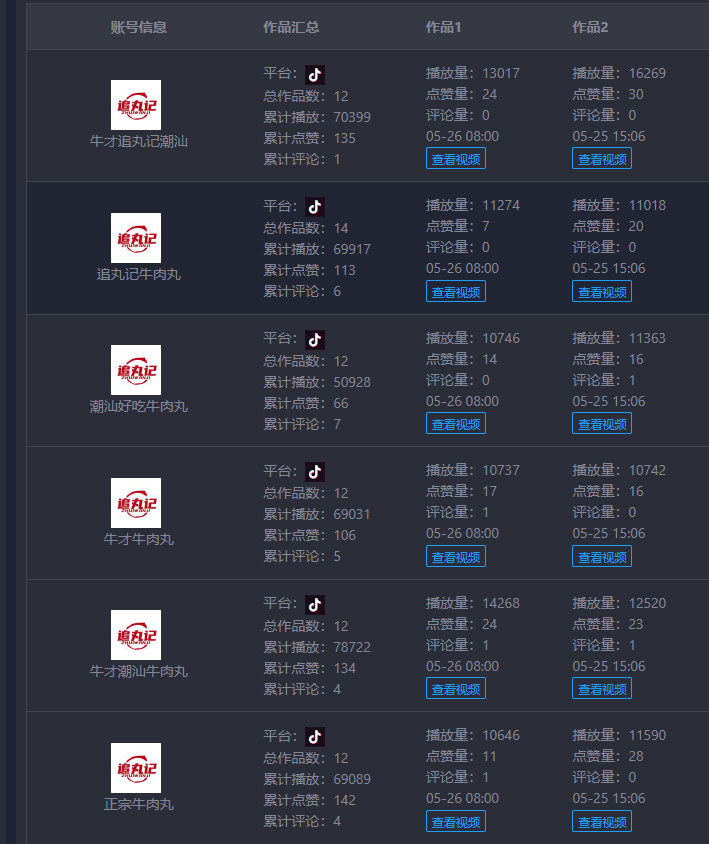Tap 查看视频 under 作品1 for 牛才牛肉丸
Viewport: 709px width, 844px height.
point(455,557)
